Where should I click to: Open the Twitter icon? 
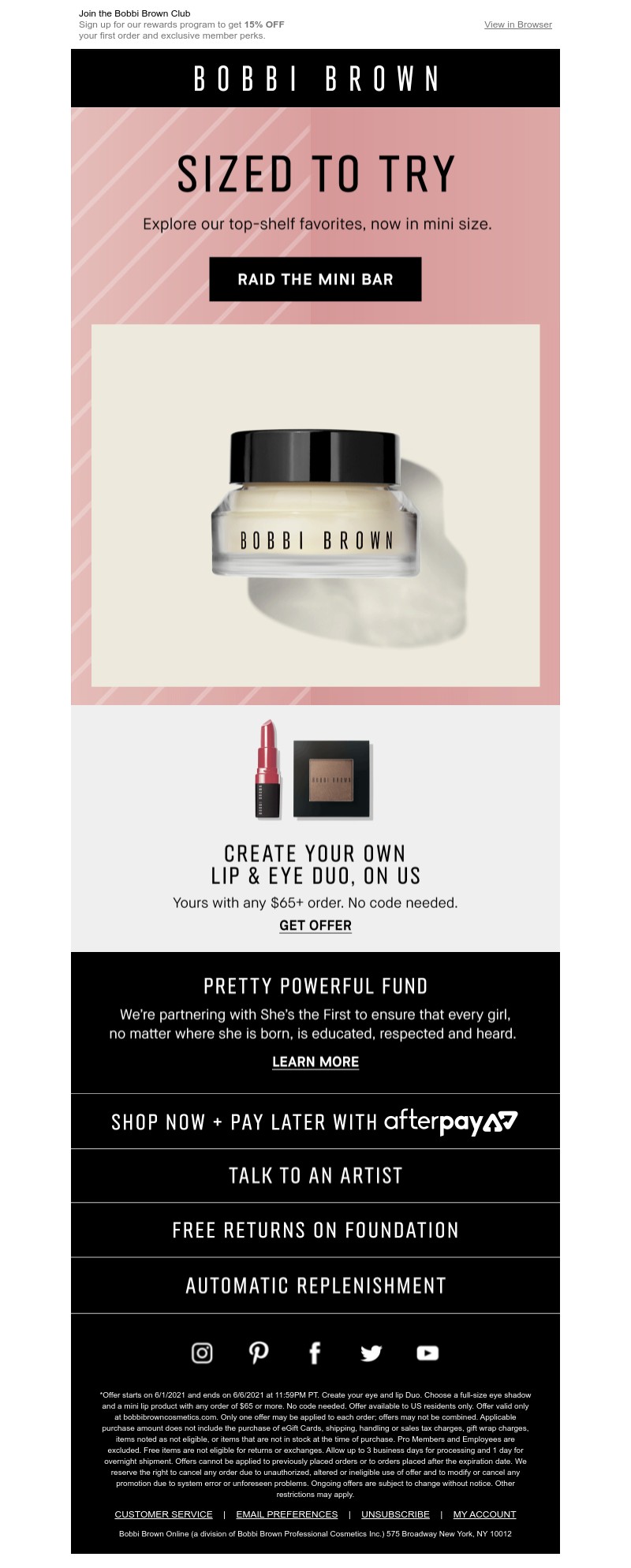click(371, 1353)
